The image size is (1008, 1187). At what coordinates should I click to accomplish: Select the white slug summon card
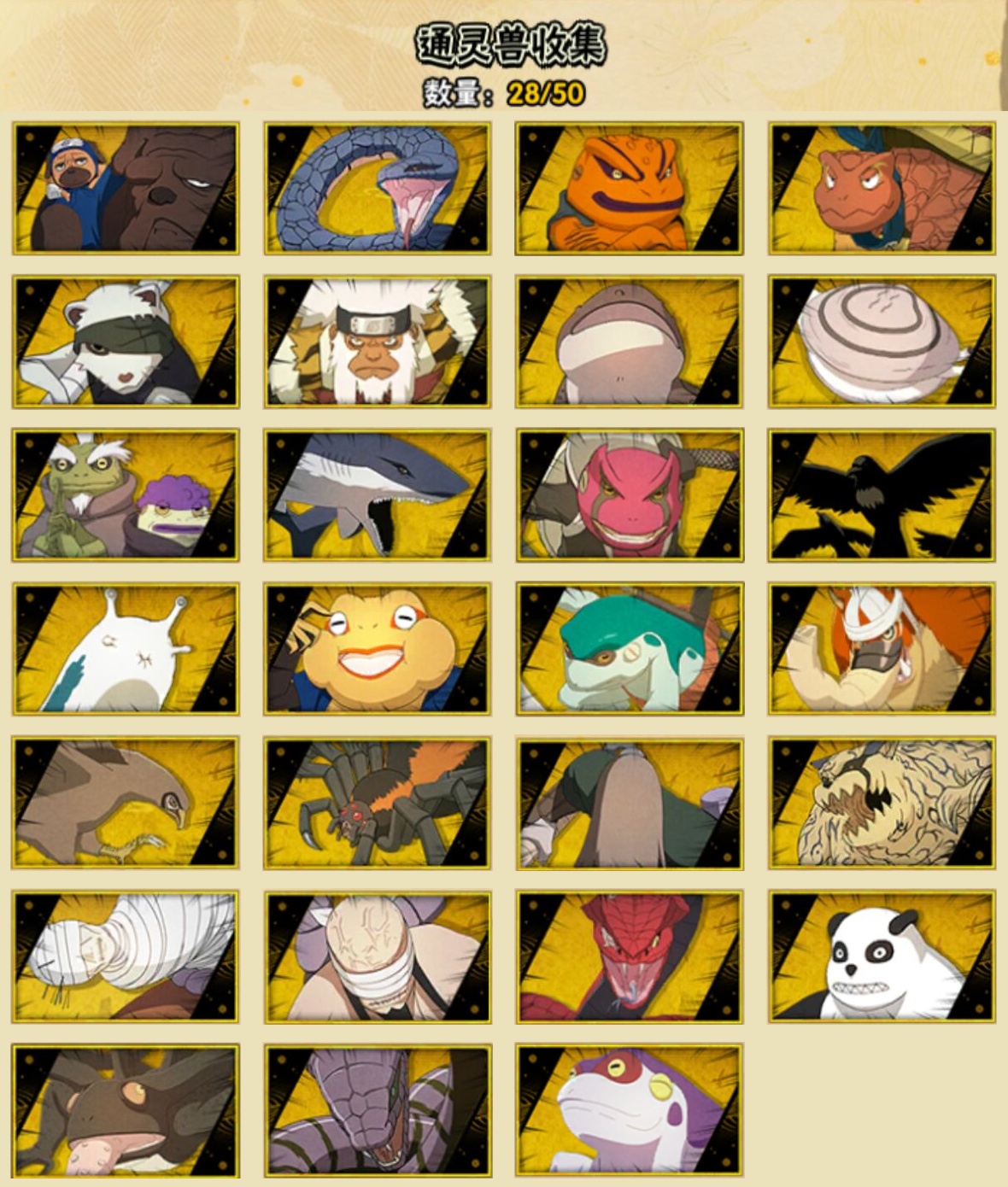(x=126, y=649)
